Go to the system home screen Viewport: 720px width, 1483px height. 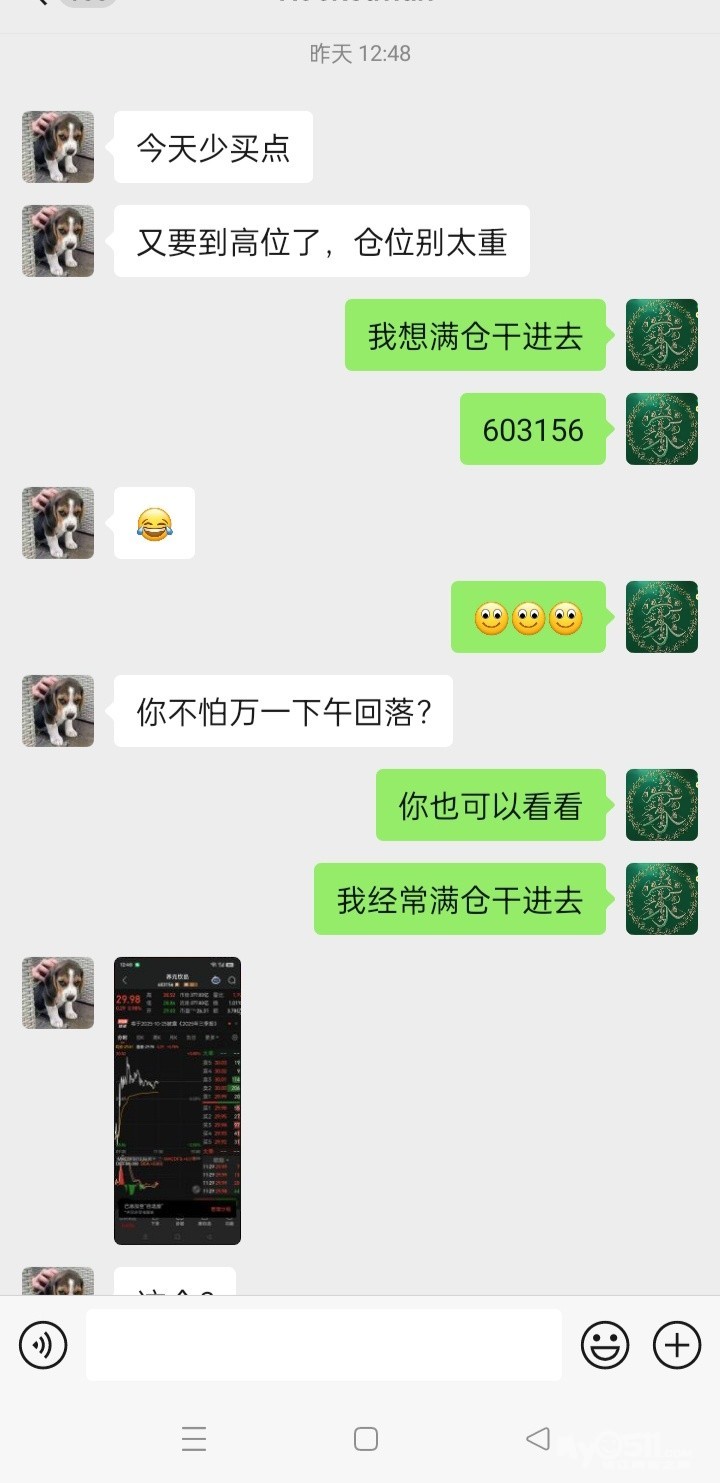[x=366, y=1439]
